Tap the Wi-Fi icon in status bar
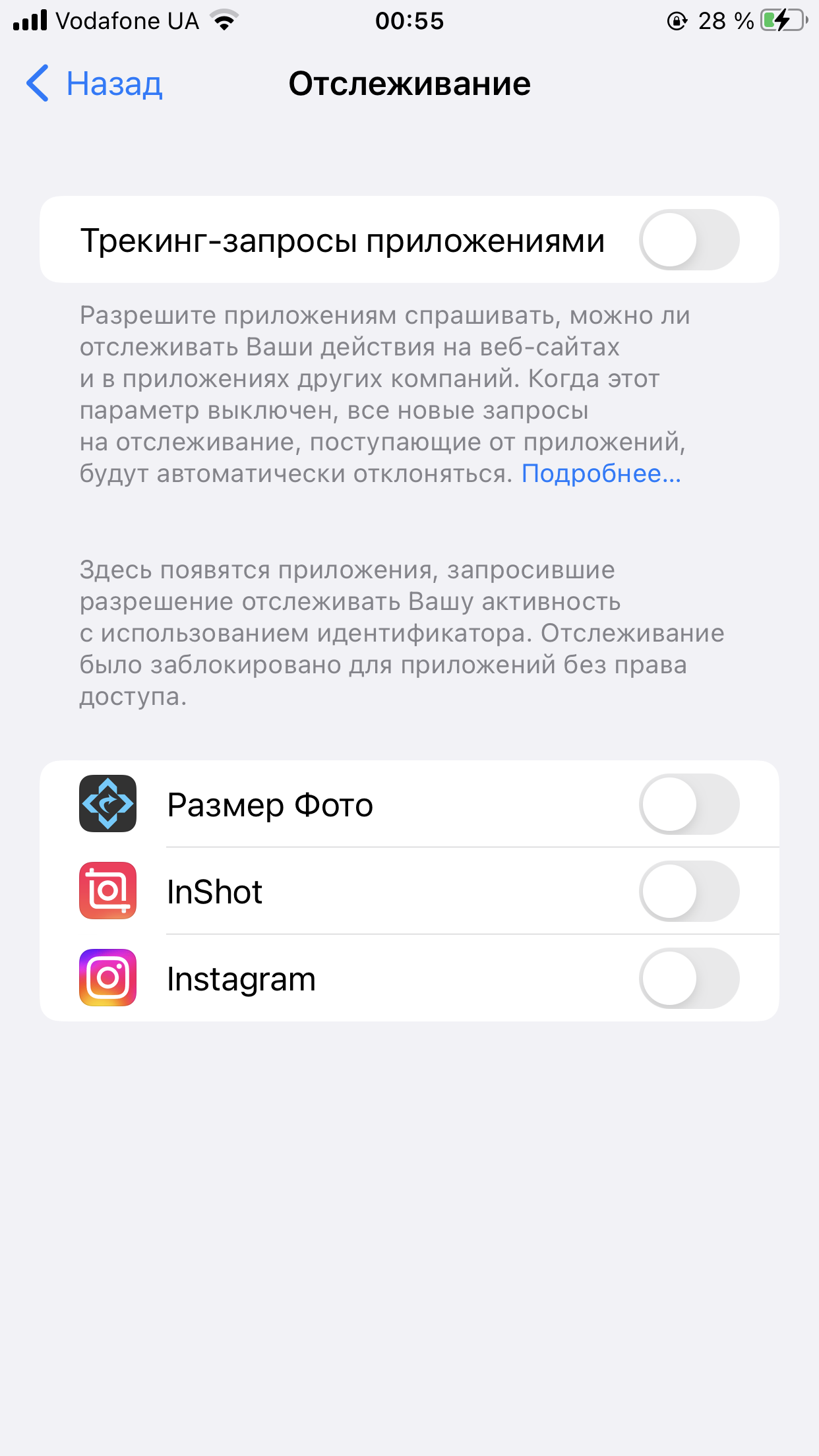Screen dimensions: 819x1456 click(224, 20)
